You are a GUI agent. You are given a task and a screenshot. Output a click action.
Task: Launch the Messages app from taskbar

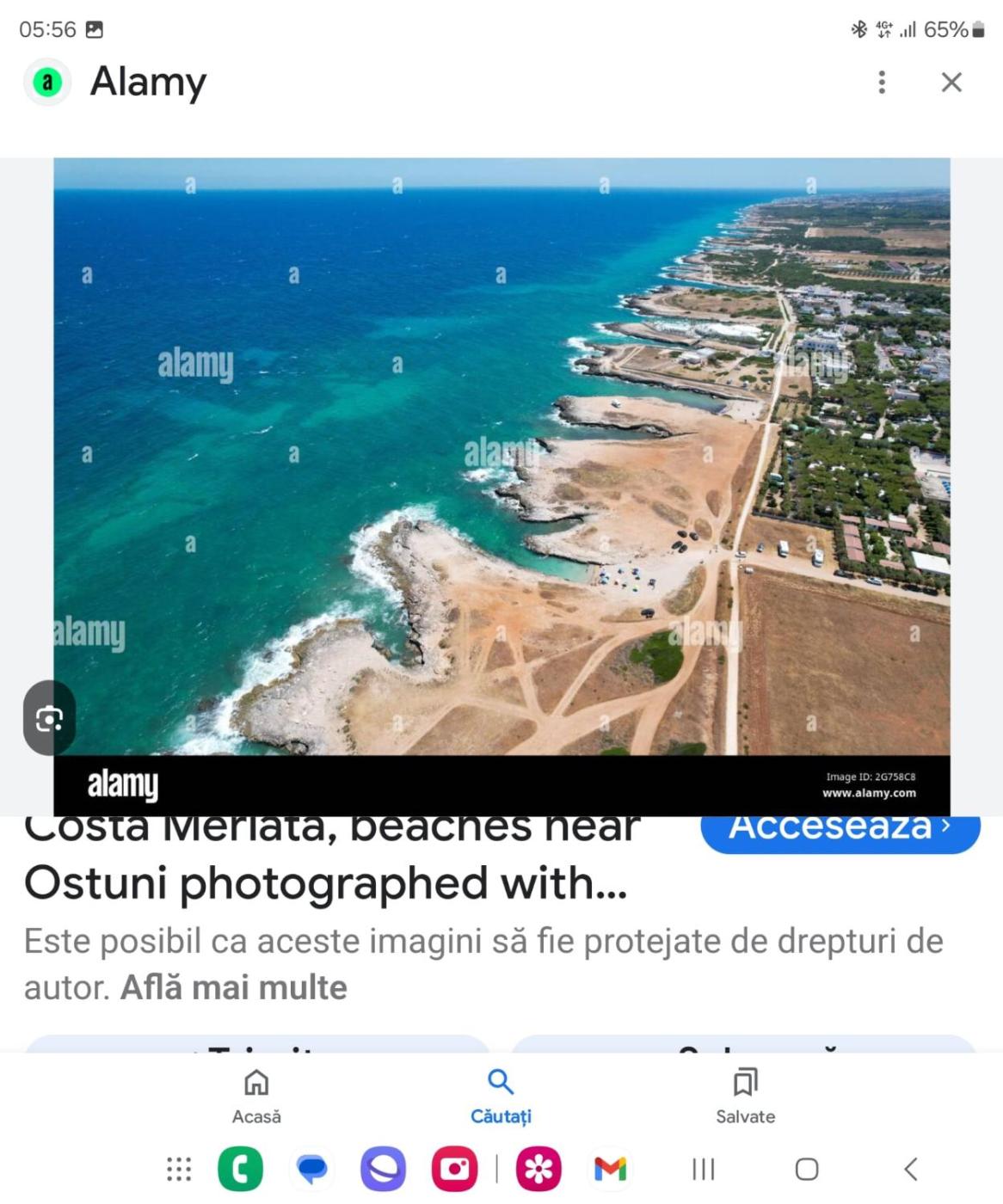pos(311,1170)
